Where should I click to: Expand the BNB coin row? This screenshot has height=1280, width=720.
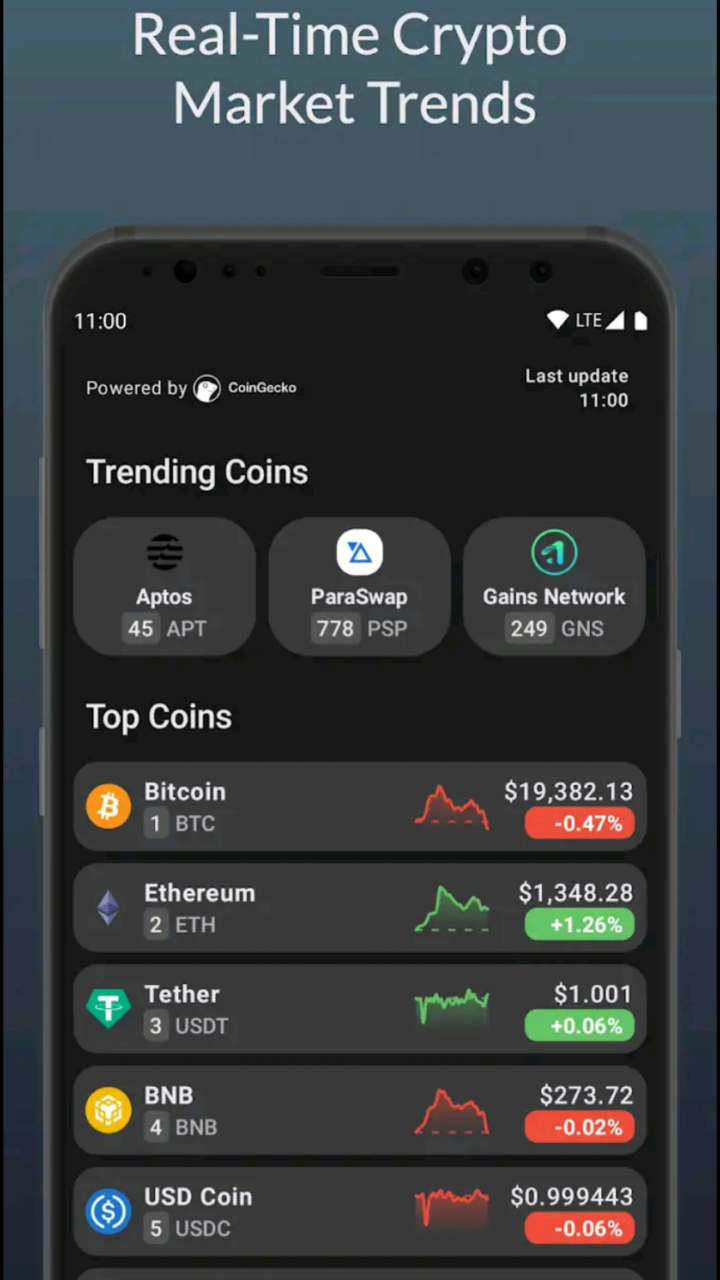(360, 1110)
